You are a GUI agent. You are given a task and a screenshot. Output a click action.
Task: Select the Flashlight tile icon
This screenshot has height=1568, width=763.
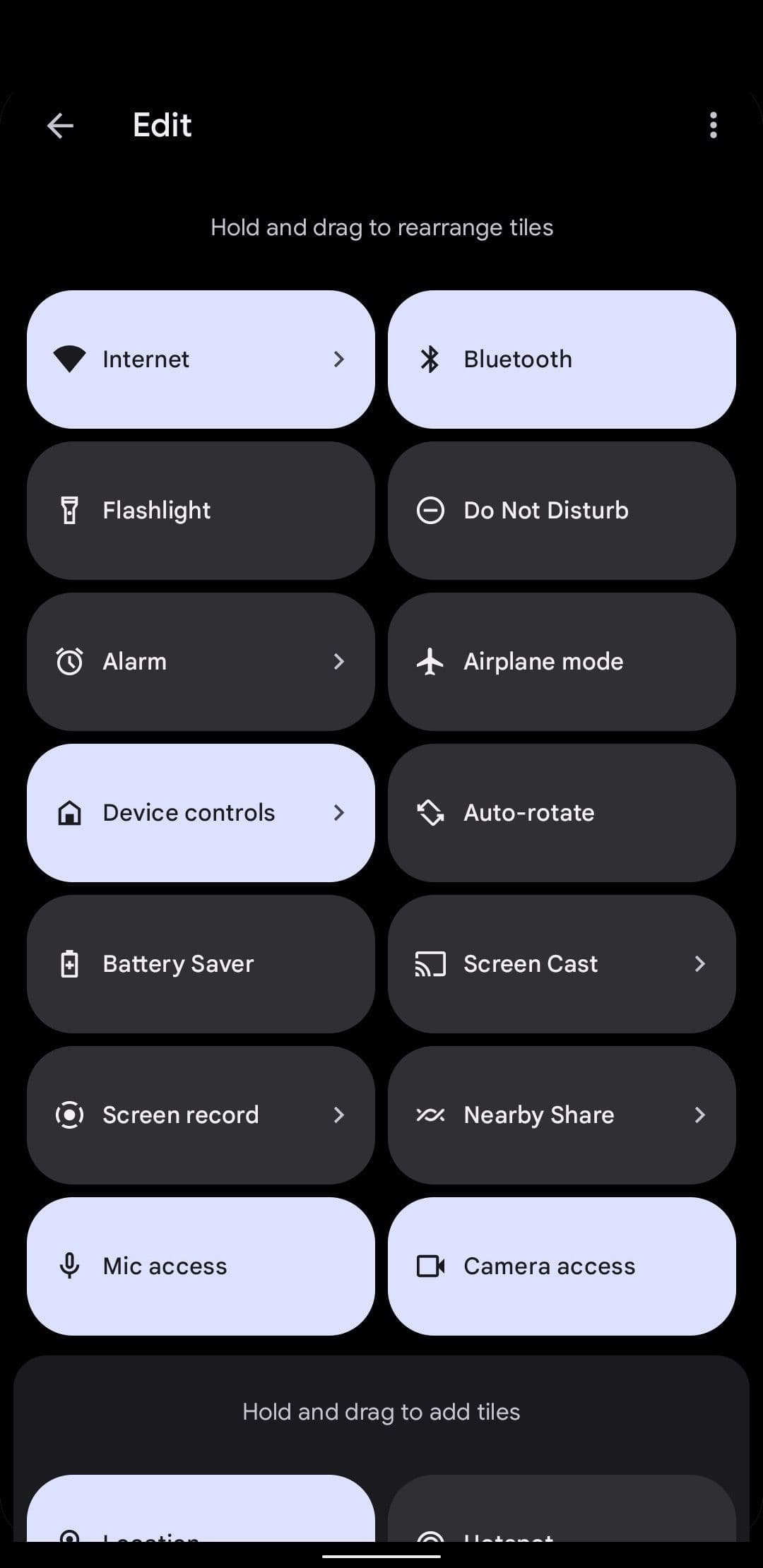click(70, 510)
